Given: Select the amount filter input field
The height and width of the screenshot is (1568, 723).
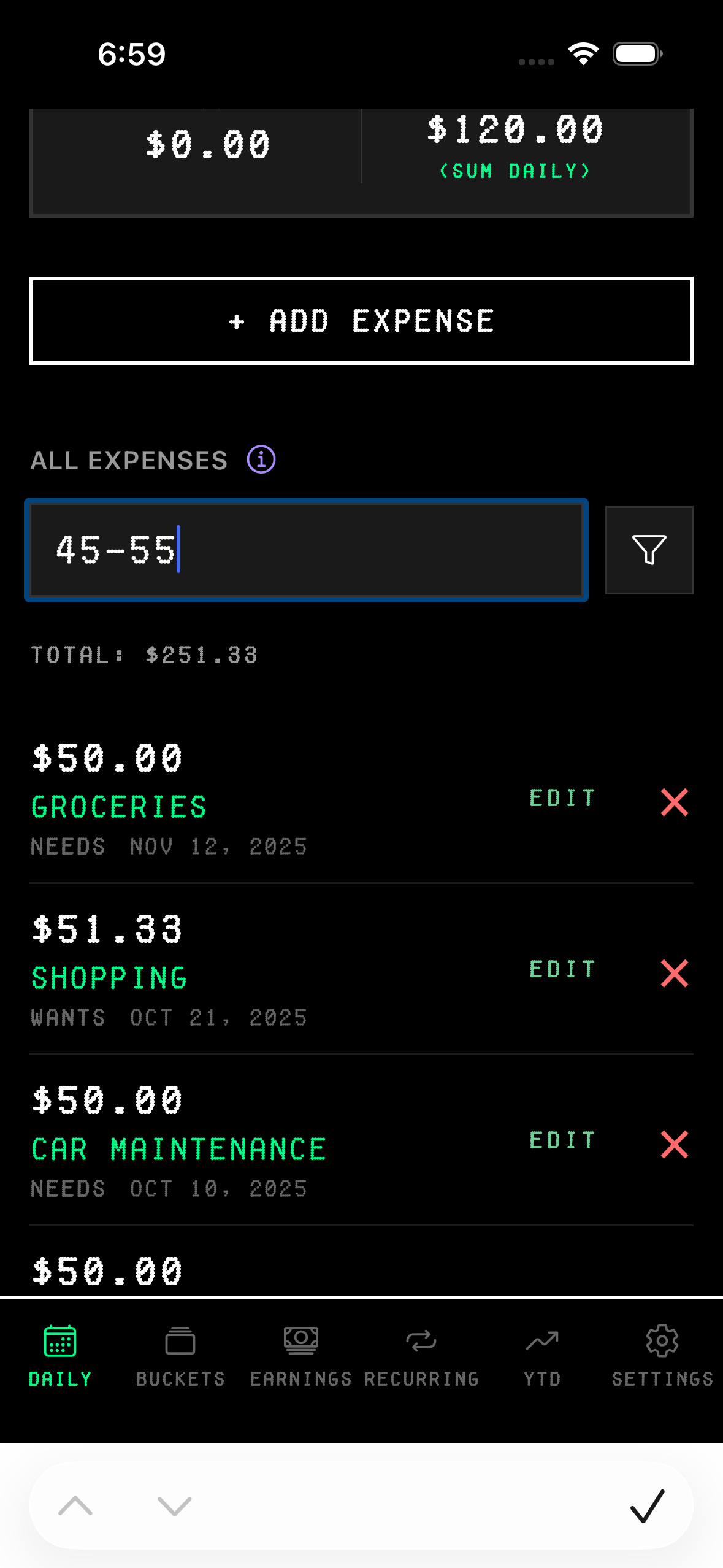Looking at the screenshot, I should point(305,550).
